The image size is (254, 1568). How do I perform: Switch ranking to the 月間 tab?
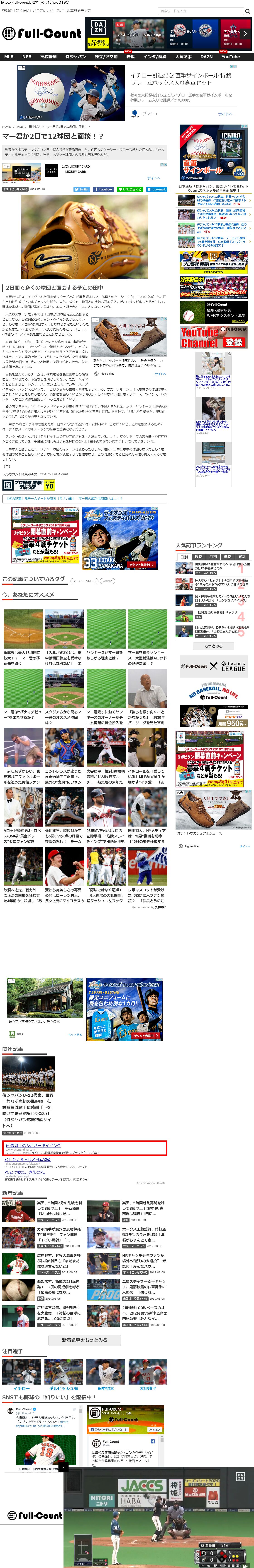[212, 556]
